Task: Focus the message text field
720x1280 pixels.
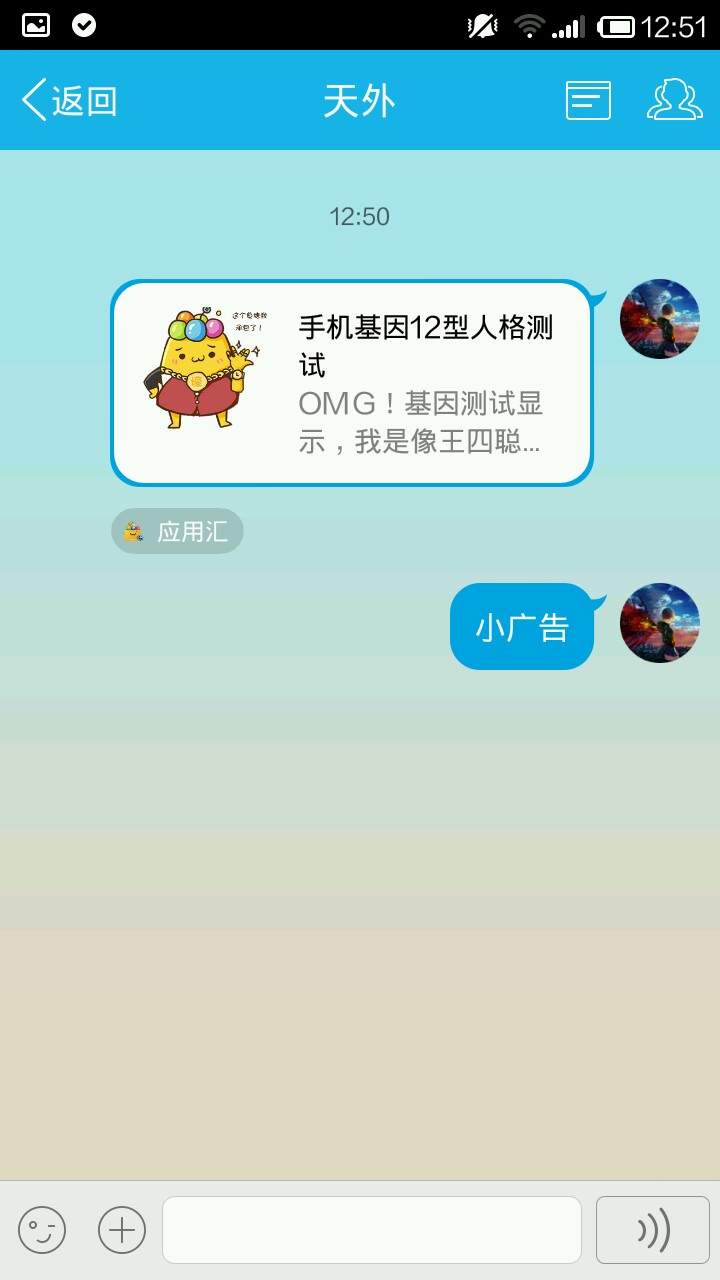Action: (372, 1230)
